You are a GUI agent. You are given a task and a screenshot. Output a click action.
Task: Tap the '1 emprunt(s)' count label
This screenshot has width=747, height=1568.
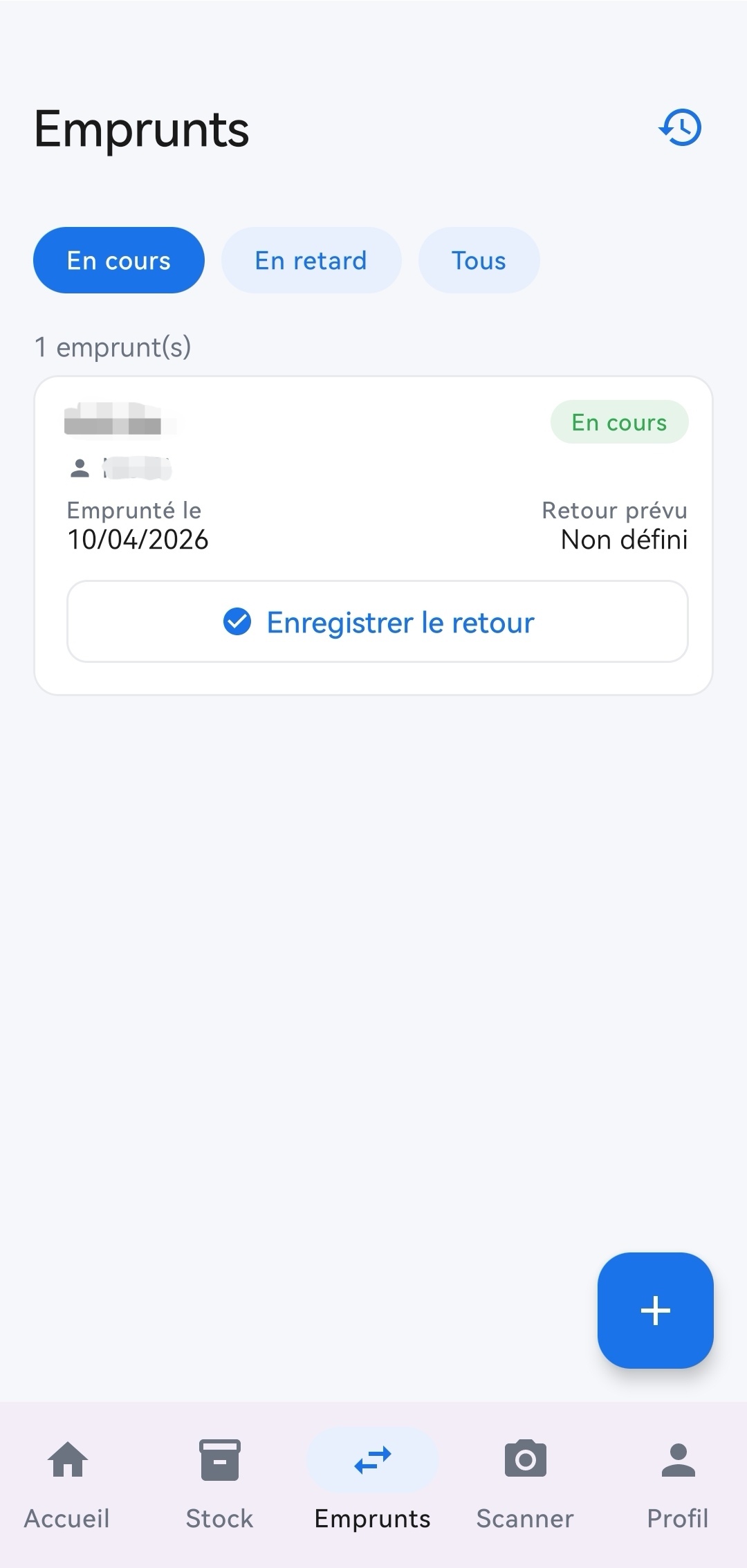point(114,347)
